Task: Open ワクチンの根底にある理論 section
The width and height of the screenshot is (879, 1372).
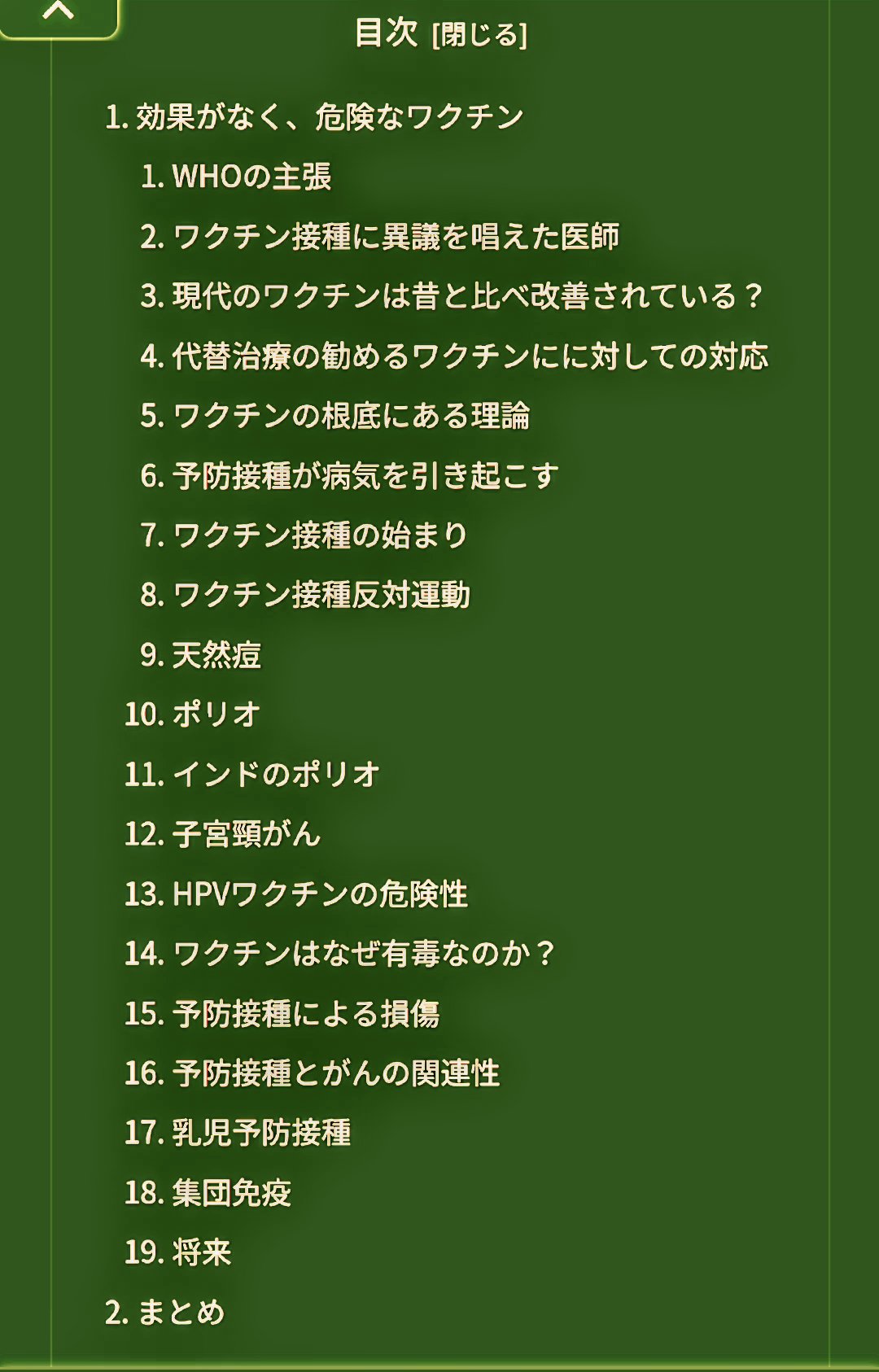Action: tap(351, 416)
